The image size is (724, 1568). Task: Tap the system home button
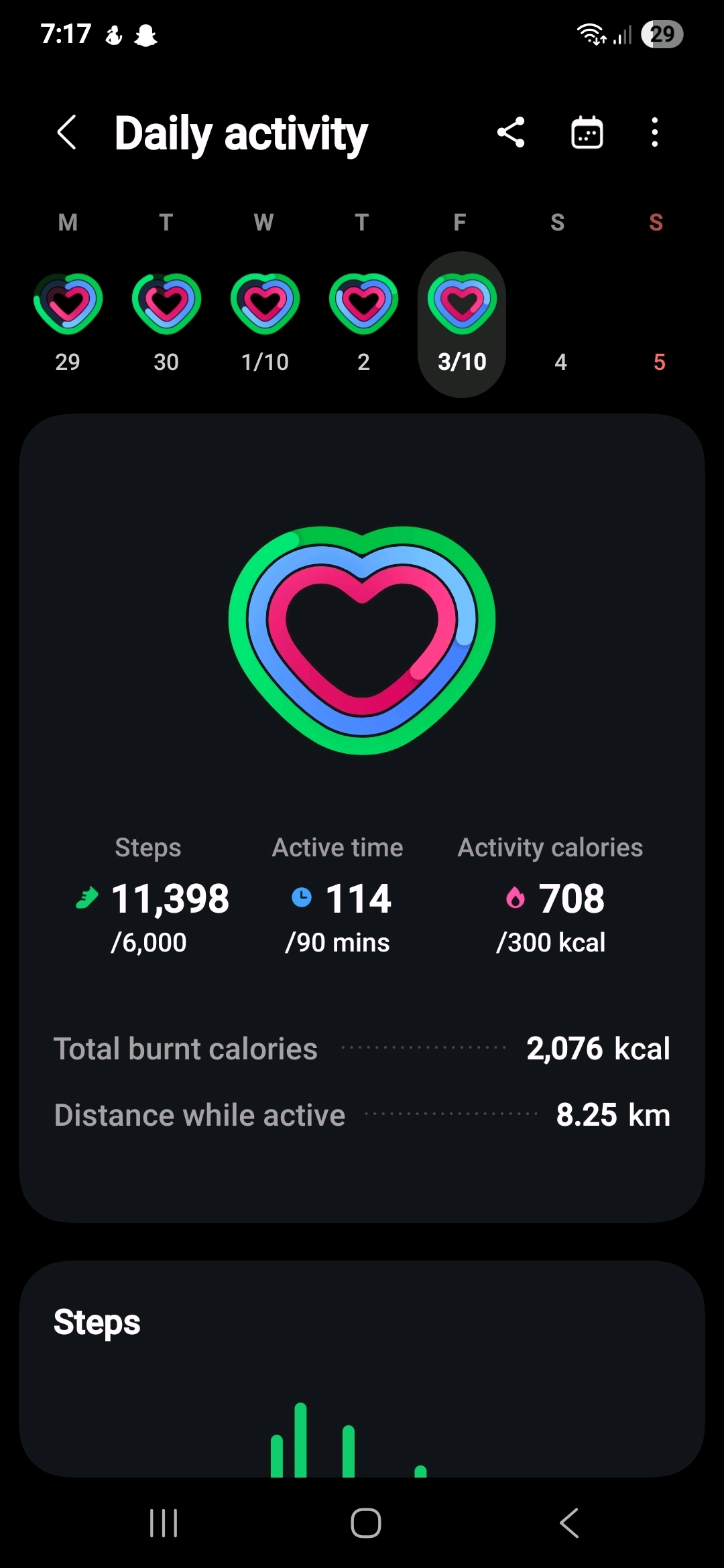(365, 1523)
